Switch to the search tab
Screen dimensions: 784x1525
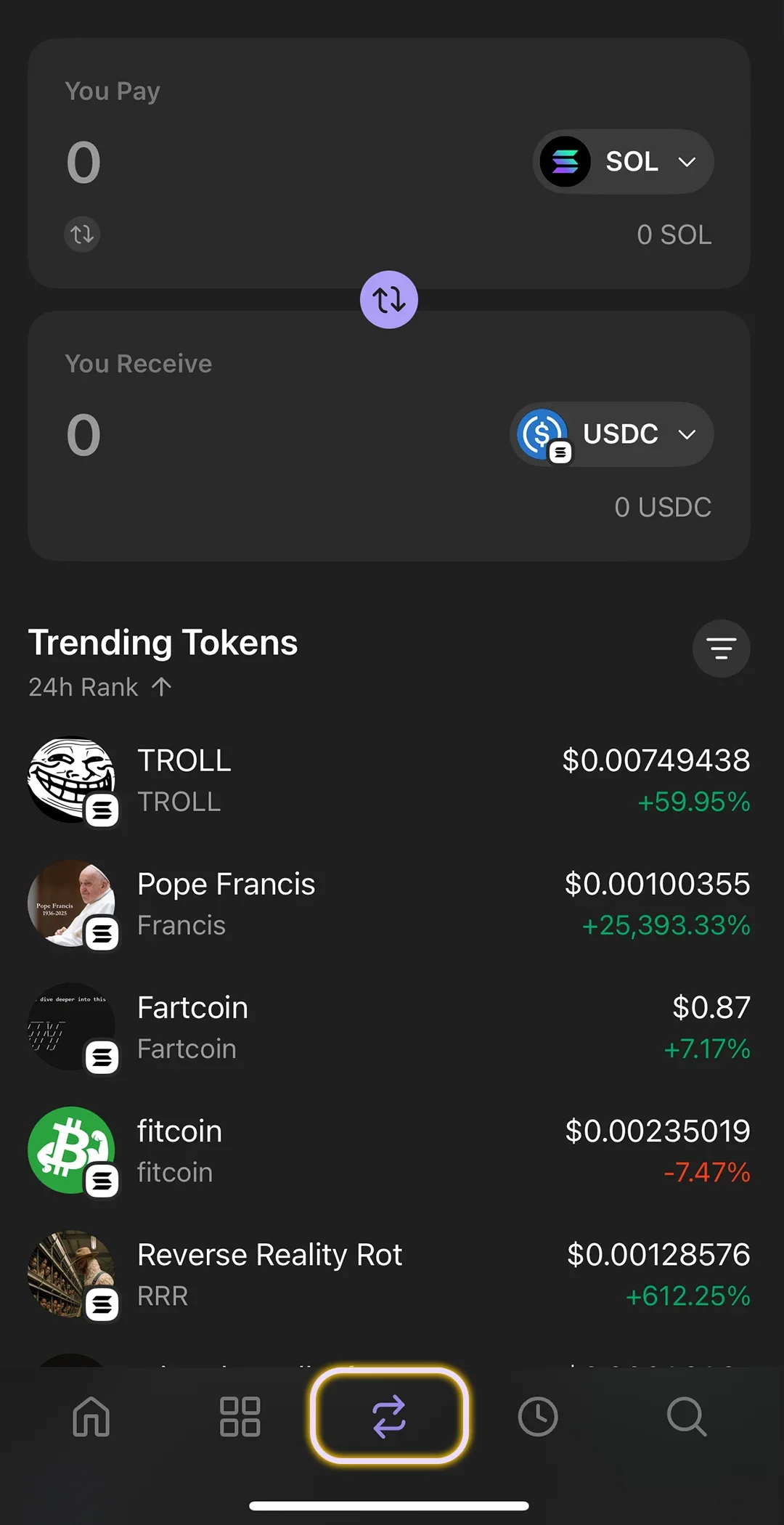pos(686,1416)
